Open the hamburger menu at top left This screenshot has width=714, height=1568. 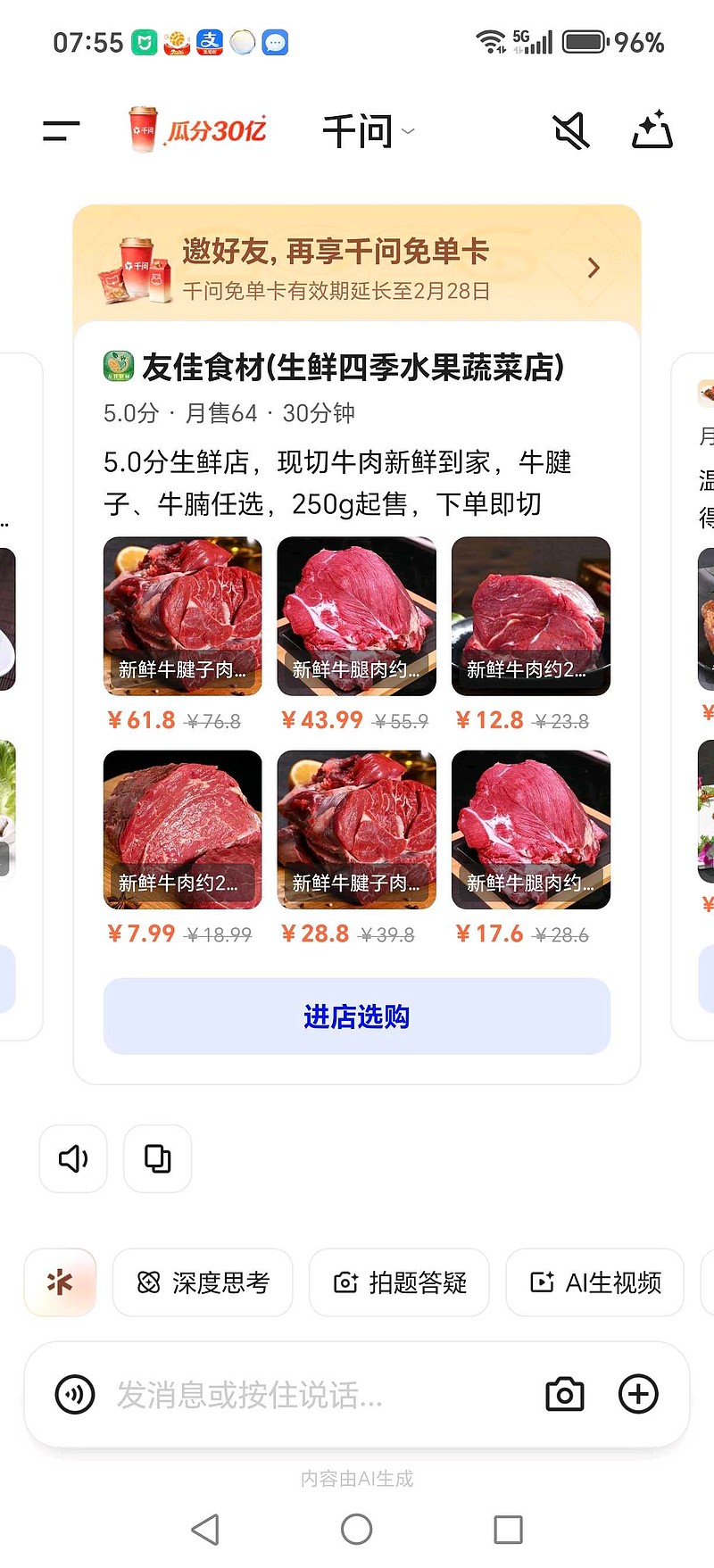click(59, 130)
